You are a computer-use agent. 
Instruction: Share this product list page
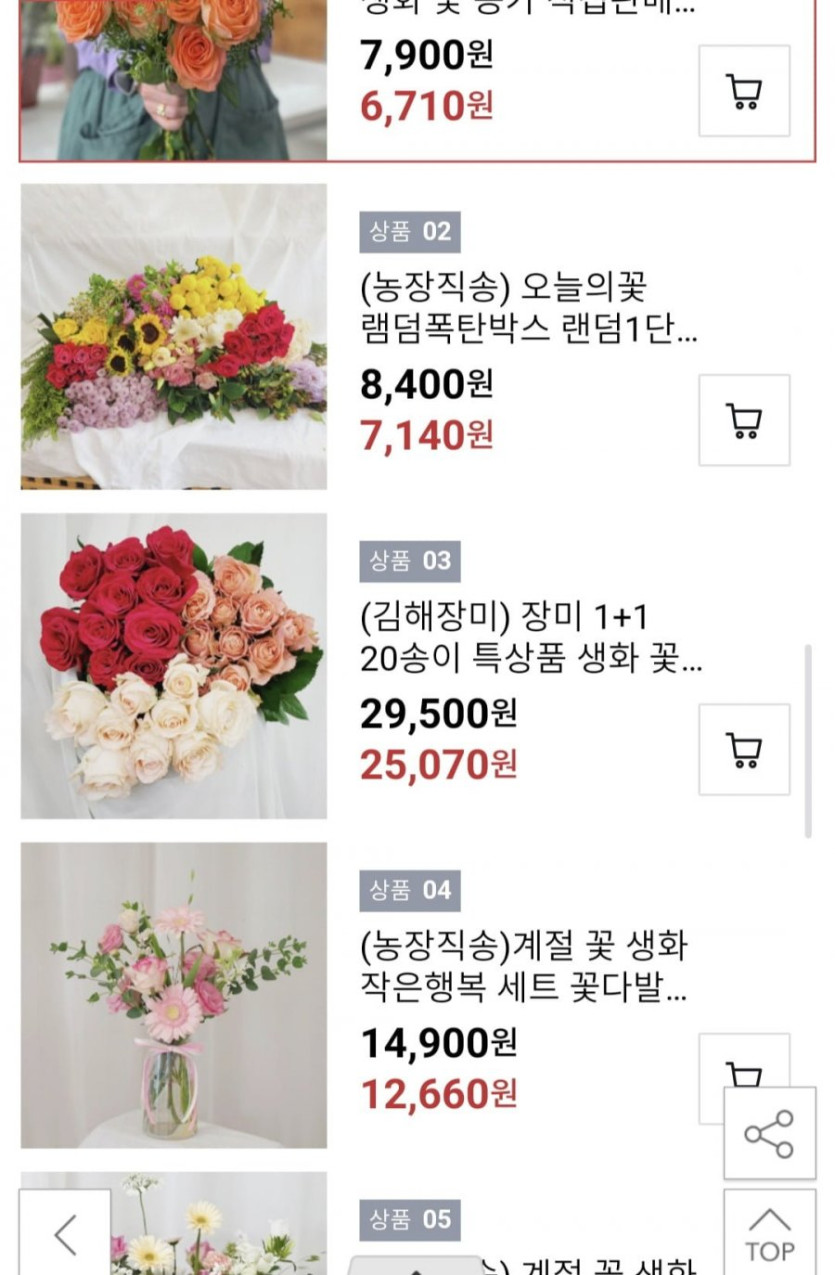769,1134
